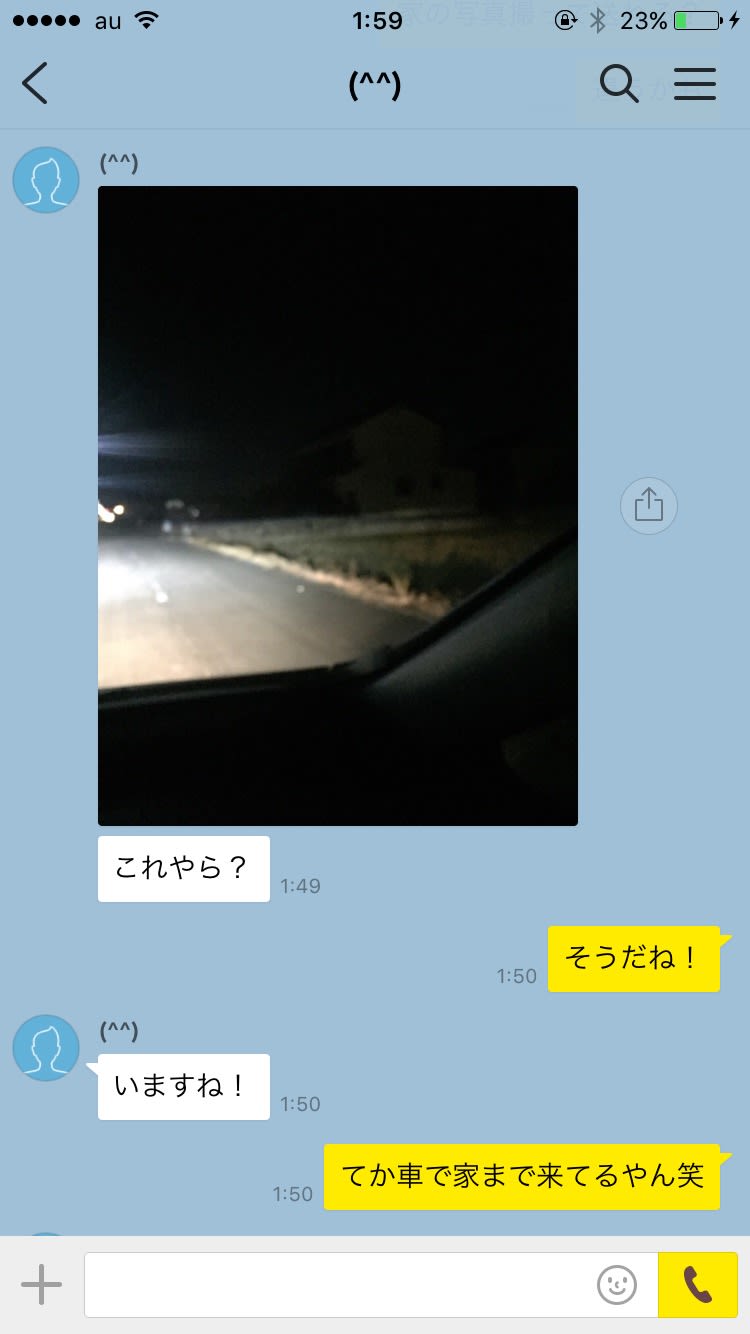
Task: Open the dark road photo
Action: tap(338, 506)
